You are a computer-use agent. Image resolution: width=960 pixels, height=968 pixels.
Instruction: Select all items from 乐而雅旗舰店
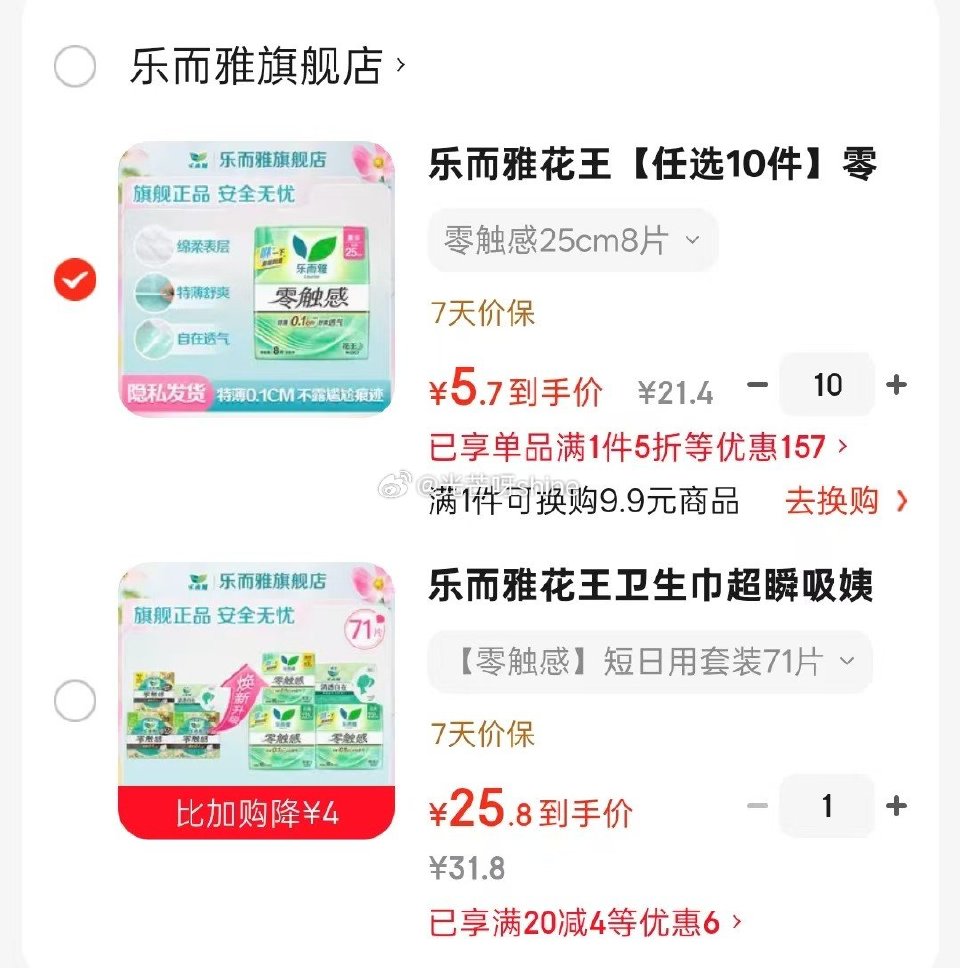click(74, 62)
